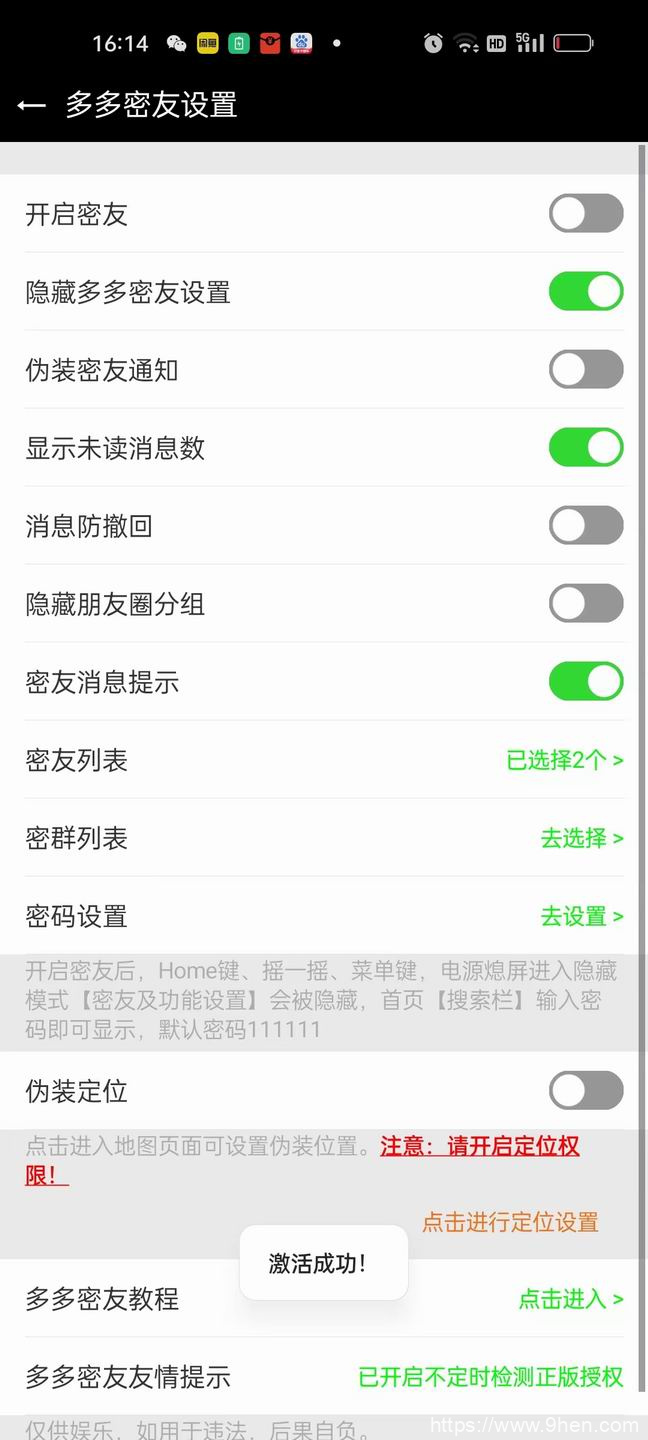648x1440 pixels.
Task: Go back using the arrow icon
Action: [x=31, y=105]
